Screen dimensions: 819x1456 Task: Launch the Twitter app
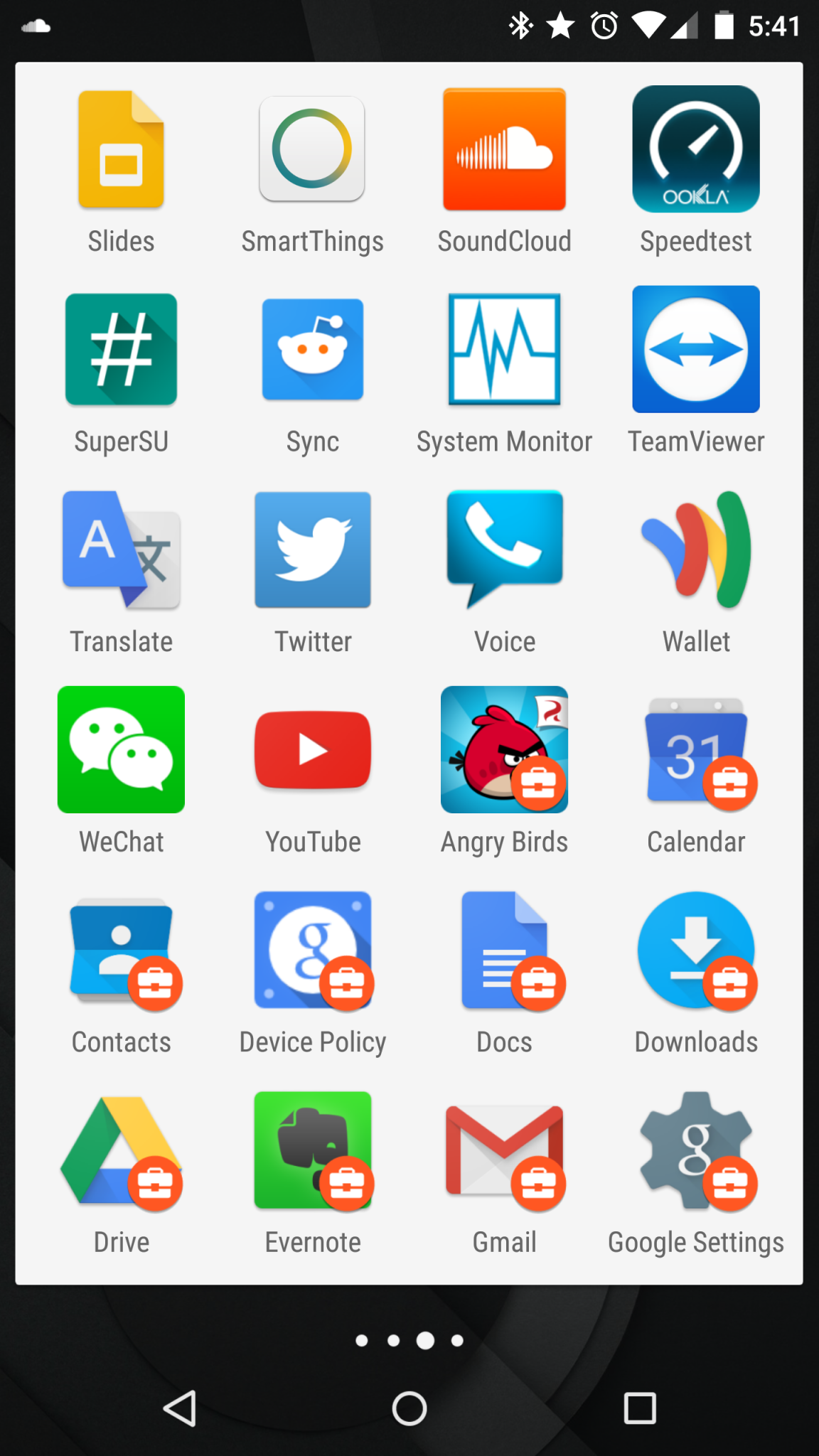pyautogui.click(x=313, y=550)
